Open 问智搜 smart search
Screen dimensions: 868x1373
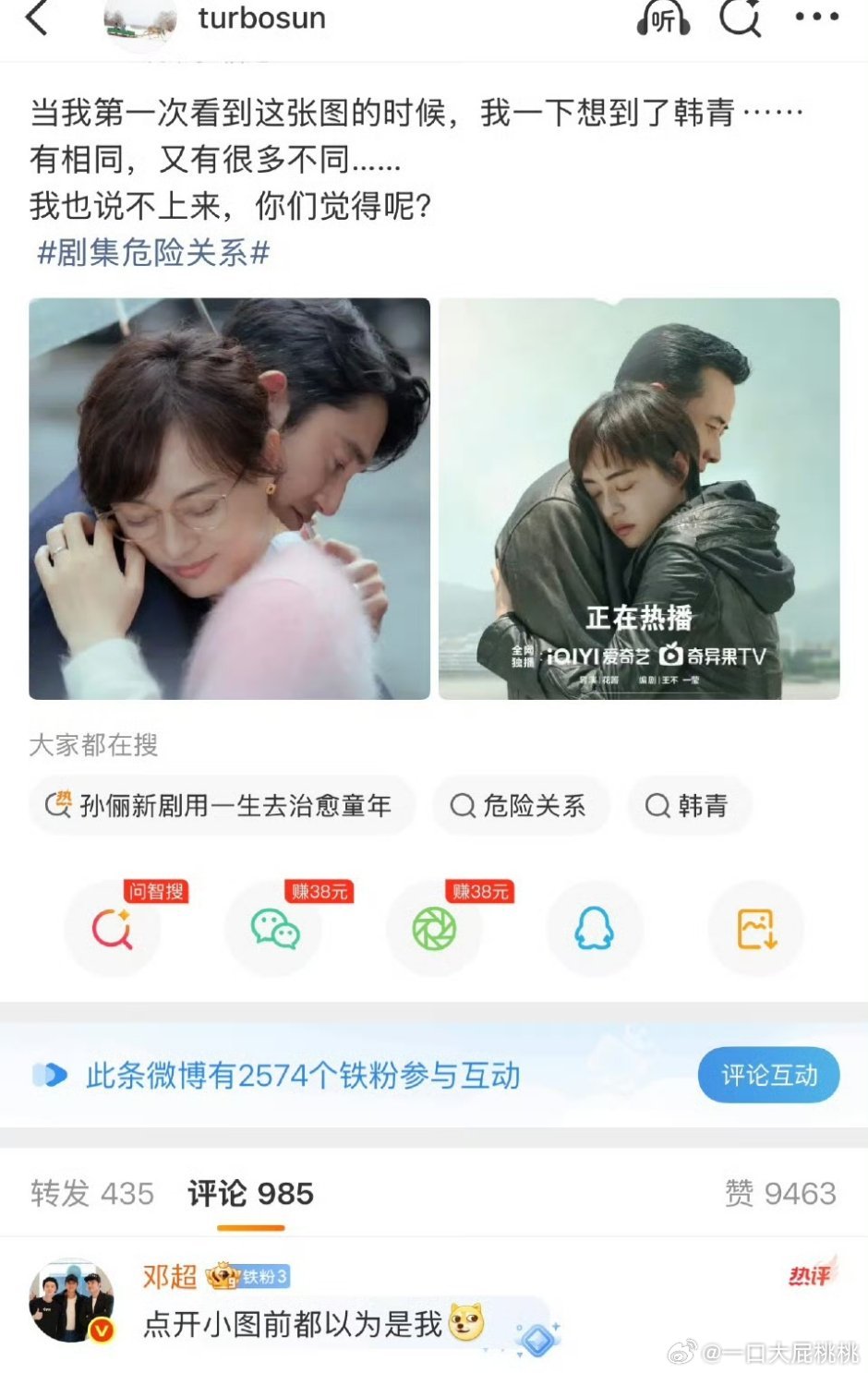click(x=112, y=930)
